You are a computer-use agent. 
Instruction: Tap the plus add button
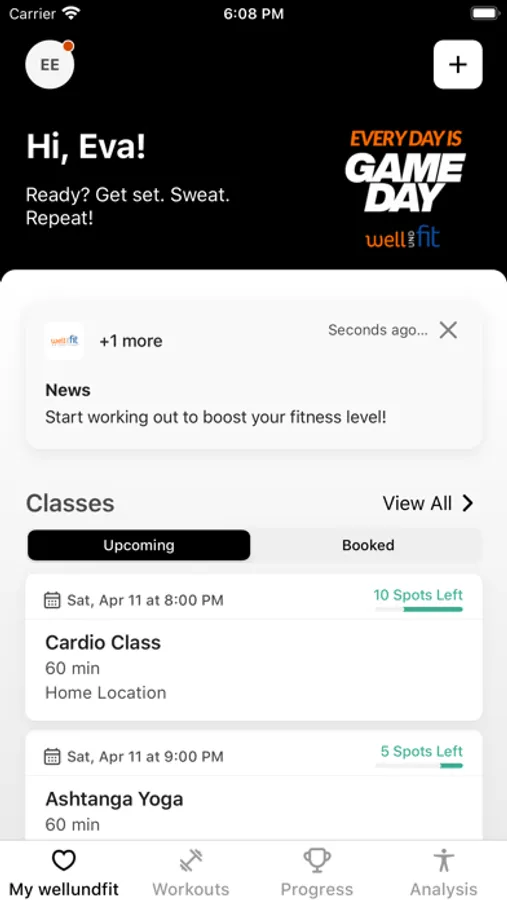[x=458, y=64]
